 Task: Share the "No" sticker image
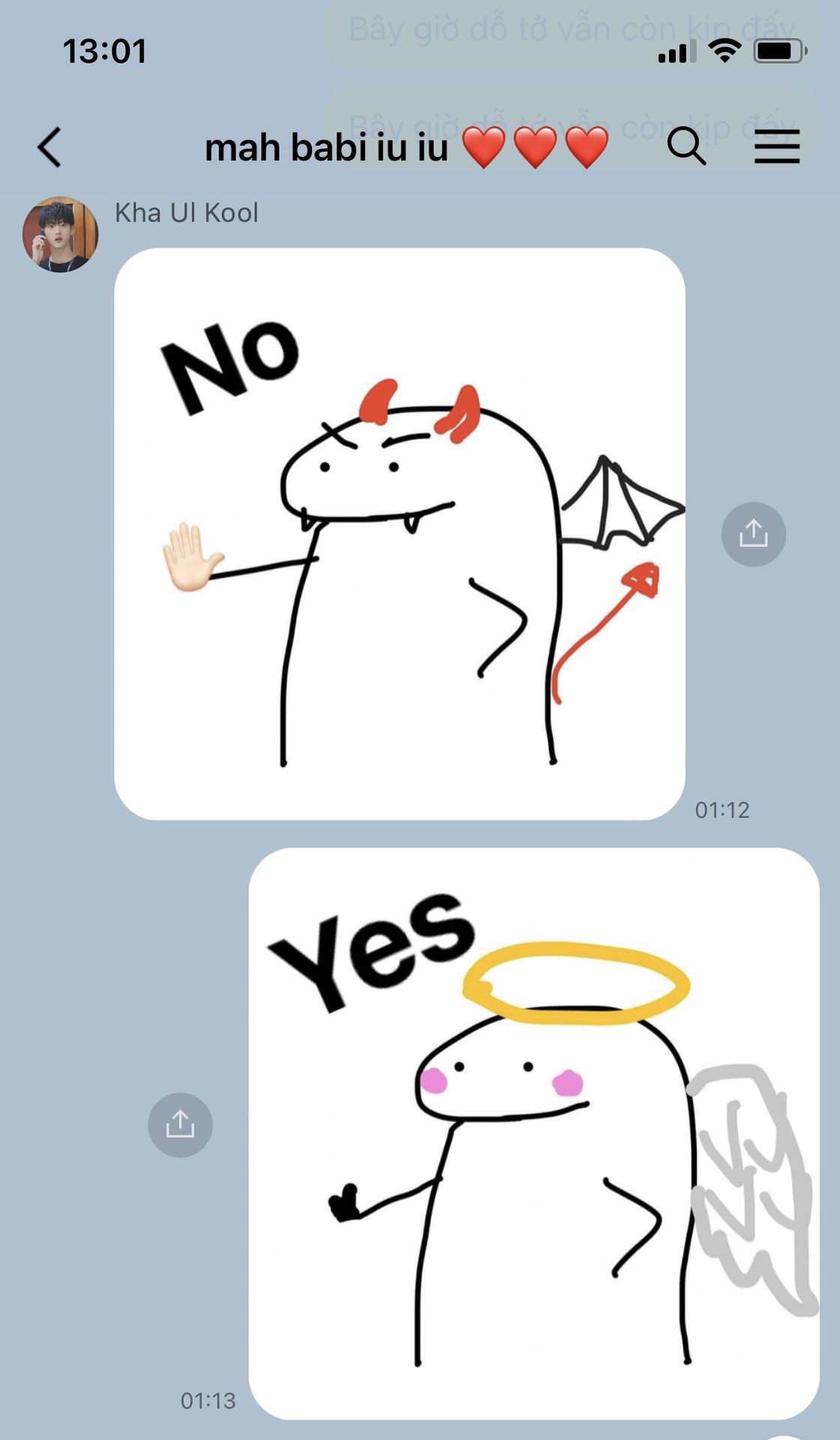point(753,534)
